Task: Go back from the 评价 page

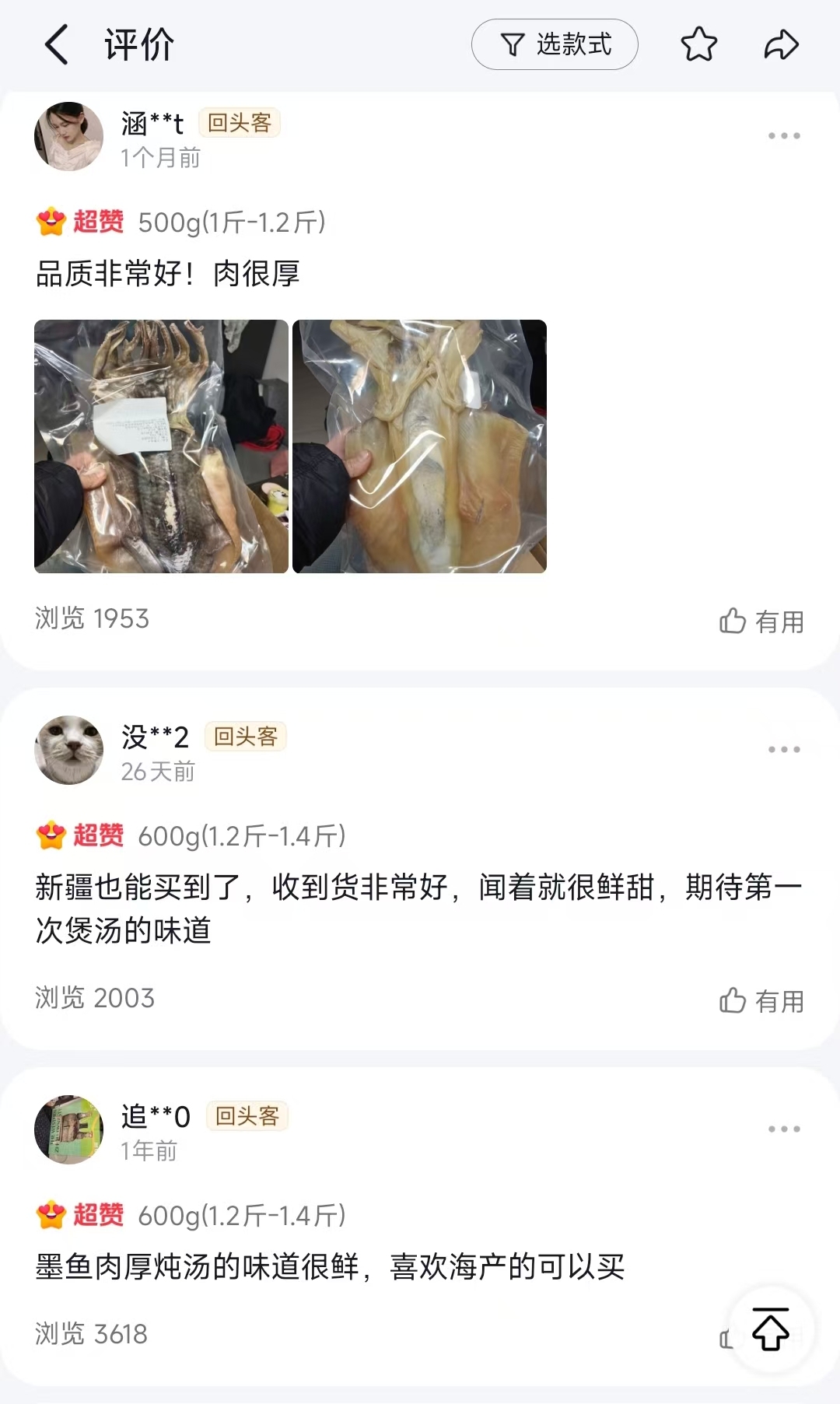Action: coord(57,44)
